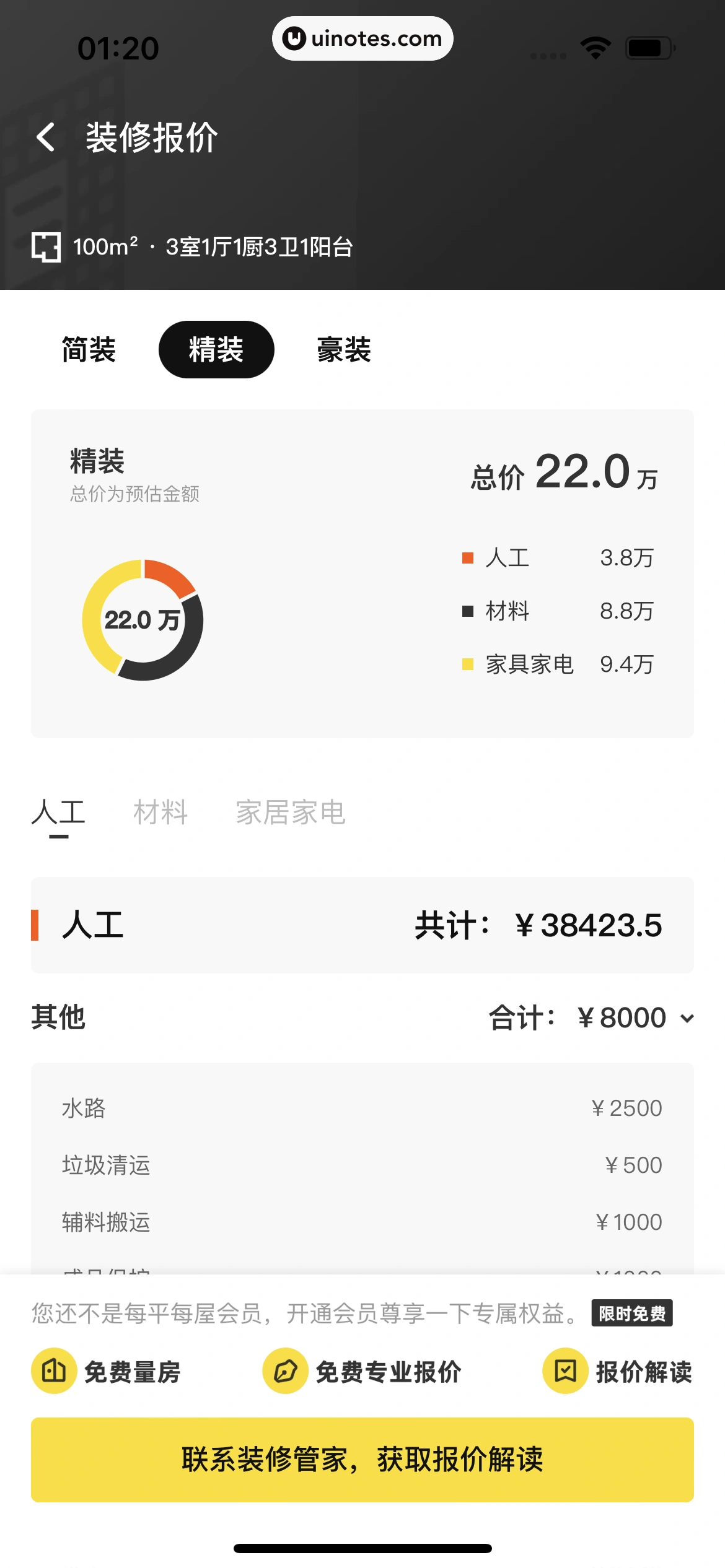Screen dimensions: 725x1568
Task: Select the floor plan icon beside 100m²
Action: (x=47, y=247)
